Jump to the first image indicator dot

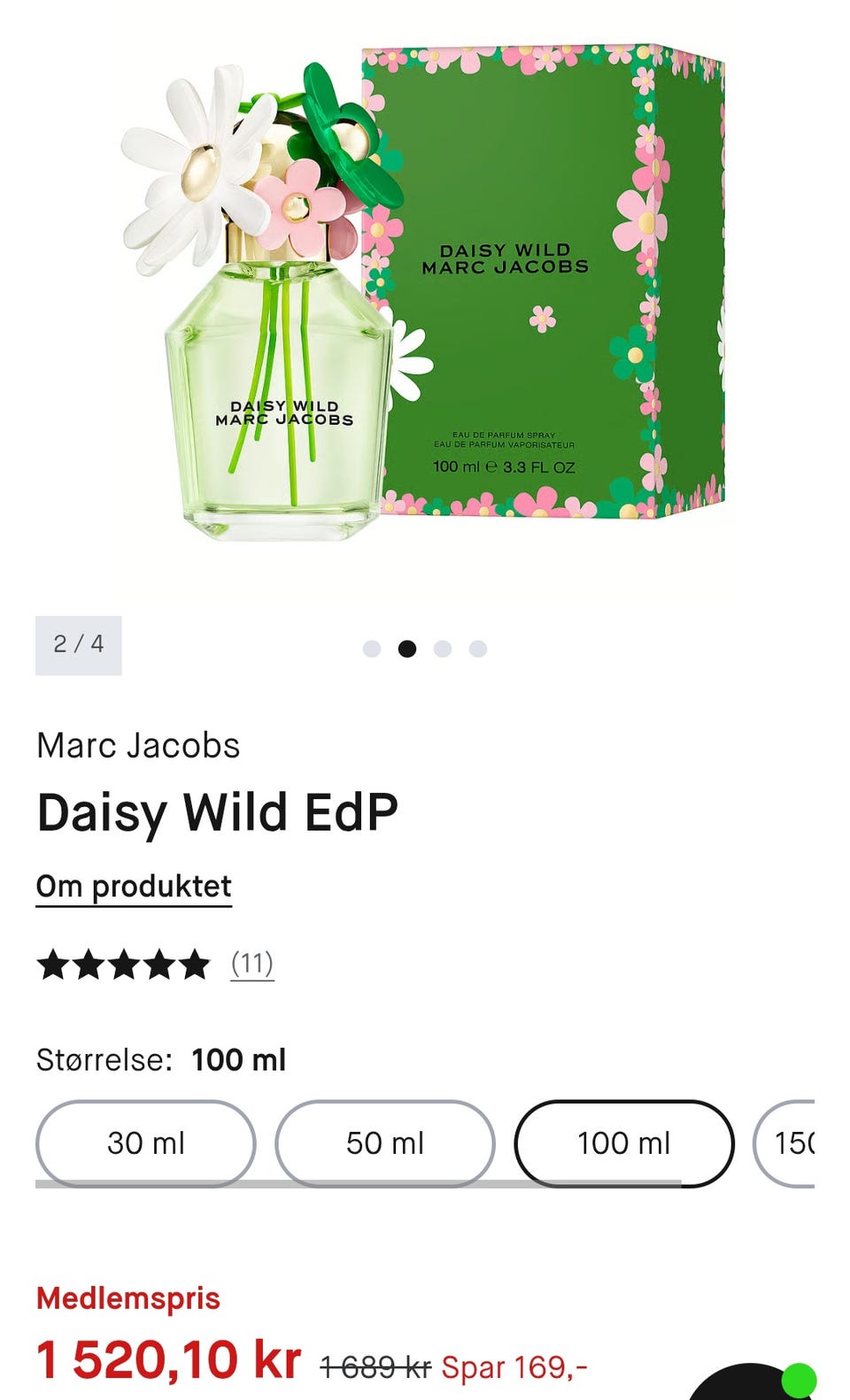372,649
